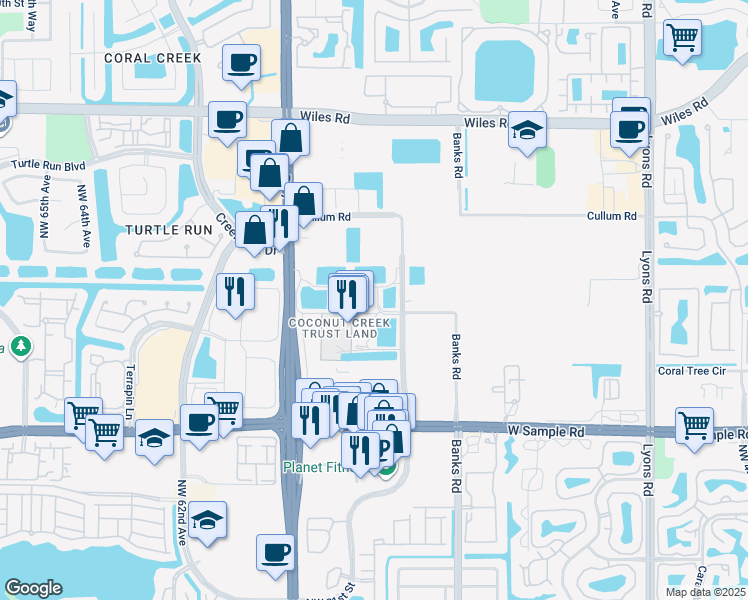This screenshot has height=600, width=748.
Task: Select the shopping bag marker just below Wiles Rd
Action: click(x=290, y=139)
